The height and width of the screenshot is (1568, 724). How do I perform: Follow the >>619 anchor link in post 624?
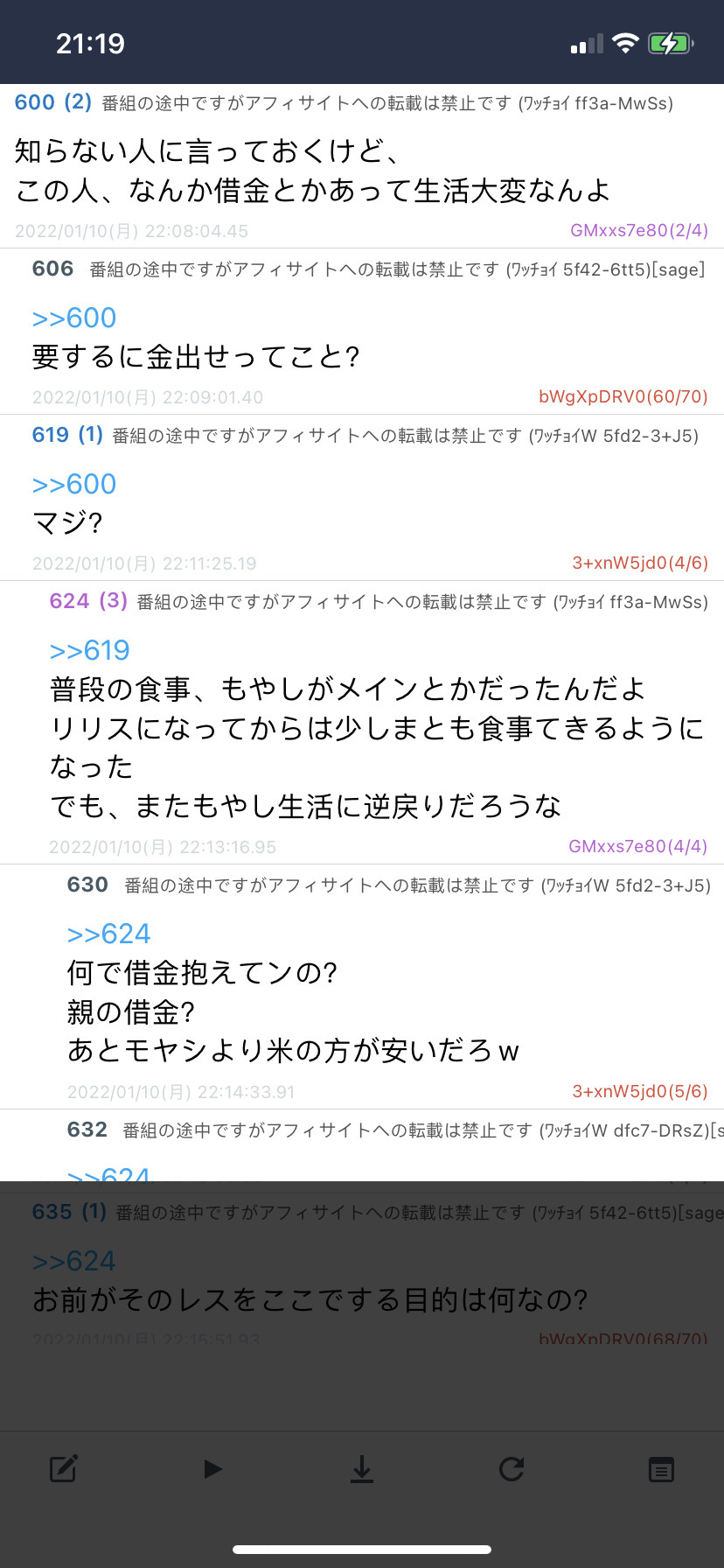coord(90,650)
